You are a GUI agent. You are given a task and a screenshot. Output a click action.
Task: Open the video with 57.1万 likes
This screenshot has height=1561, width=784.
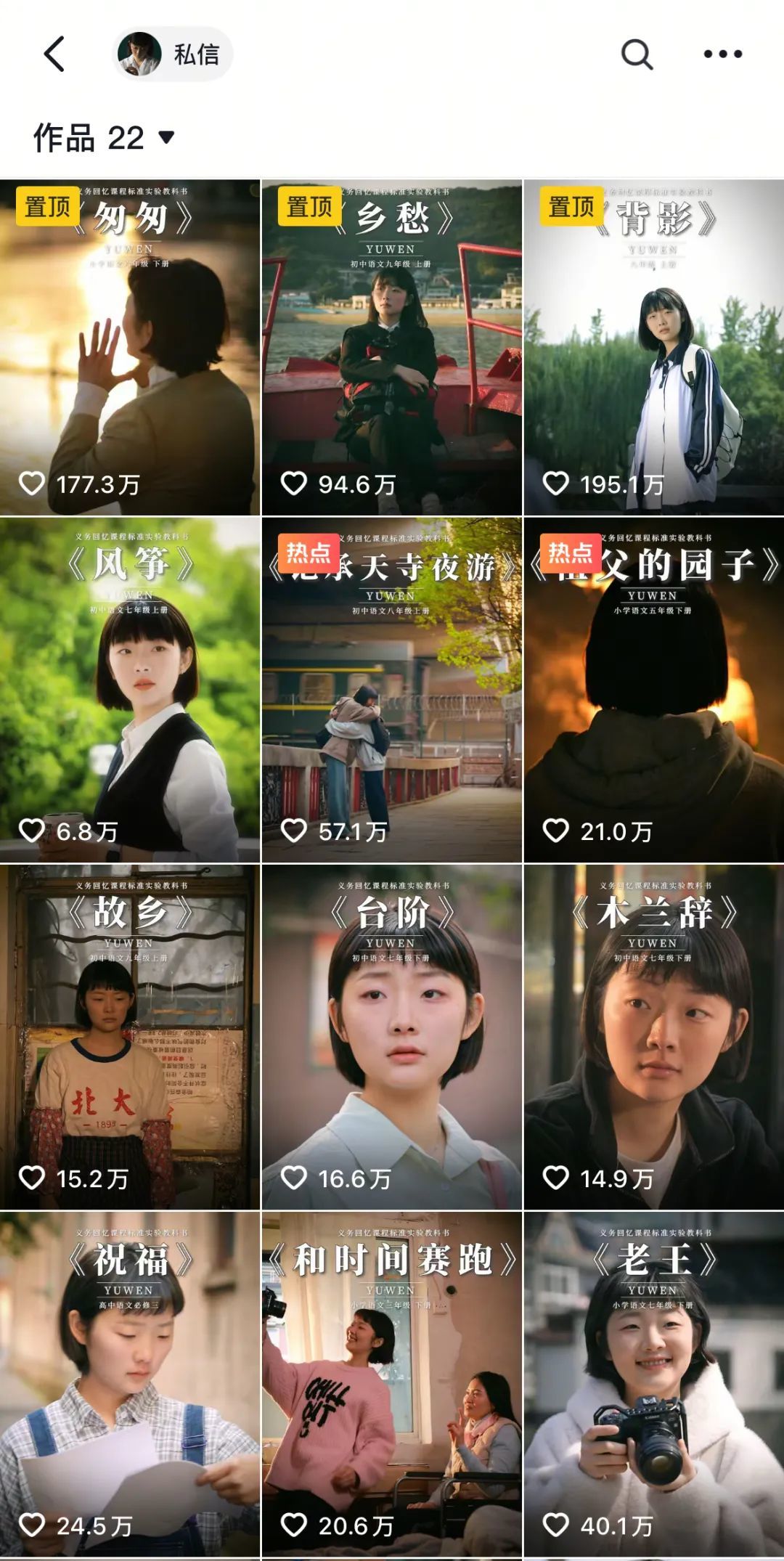click(392, 690)
